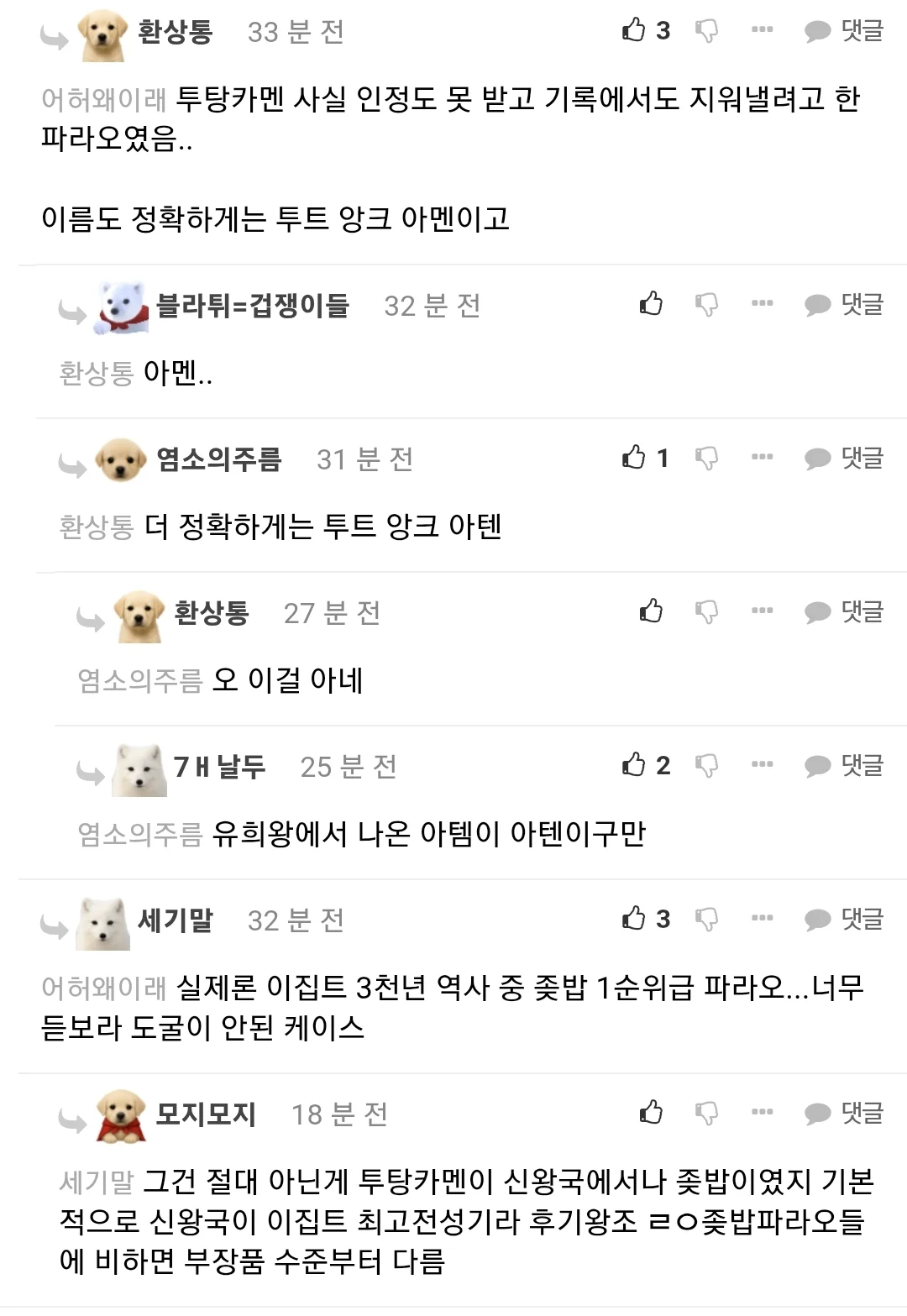Open 염소의주름's profile name
This screenshot has width=907, height=1316.
218,459
